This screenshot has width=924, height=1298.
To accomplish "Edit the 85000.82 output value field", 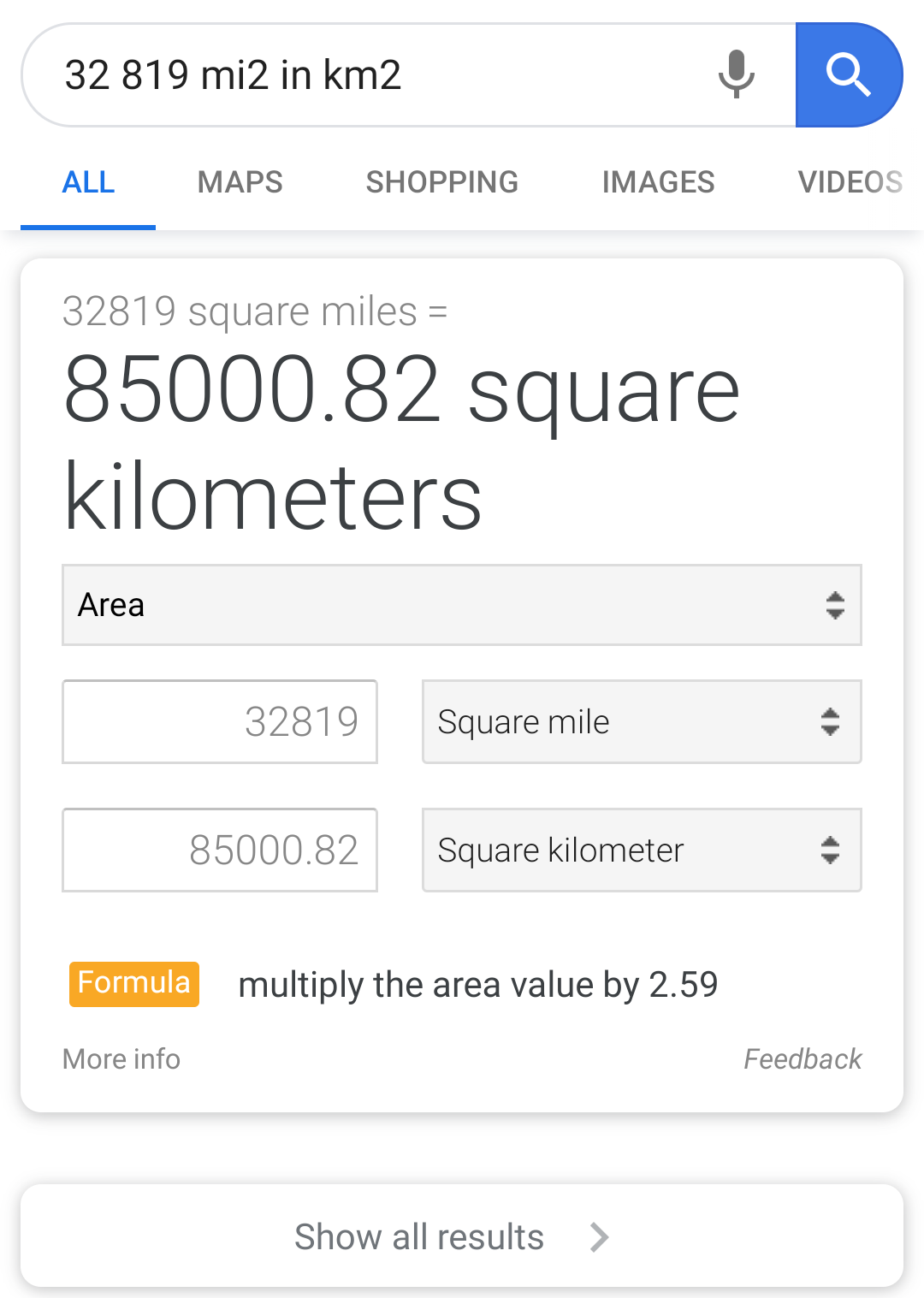I will click(x=220, y=850).
